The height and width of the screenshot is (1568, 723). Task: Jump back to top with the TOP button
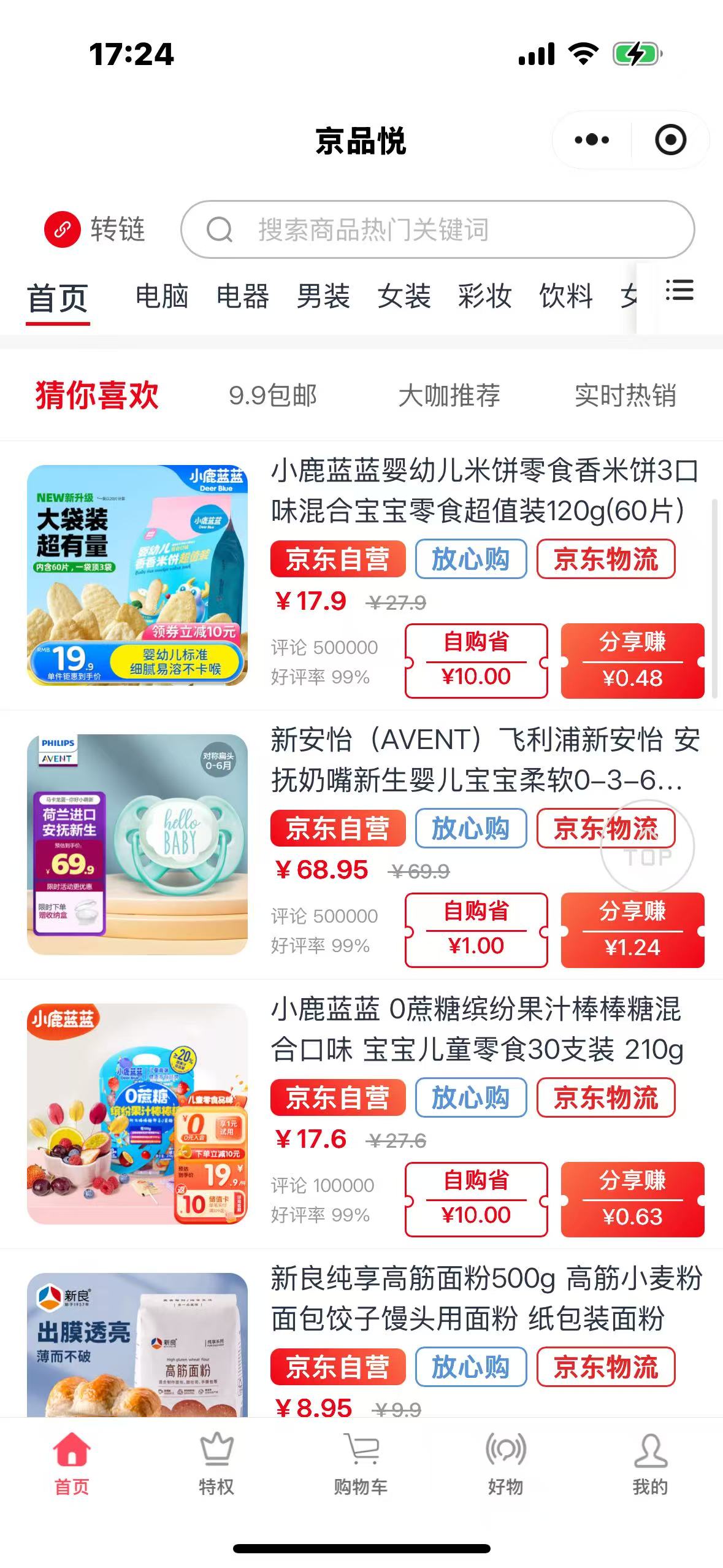point(648,847)
